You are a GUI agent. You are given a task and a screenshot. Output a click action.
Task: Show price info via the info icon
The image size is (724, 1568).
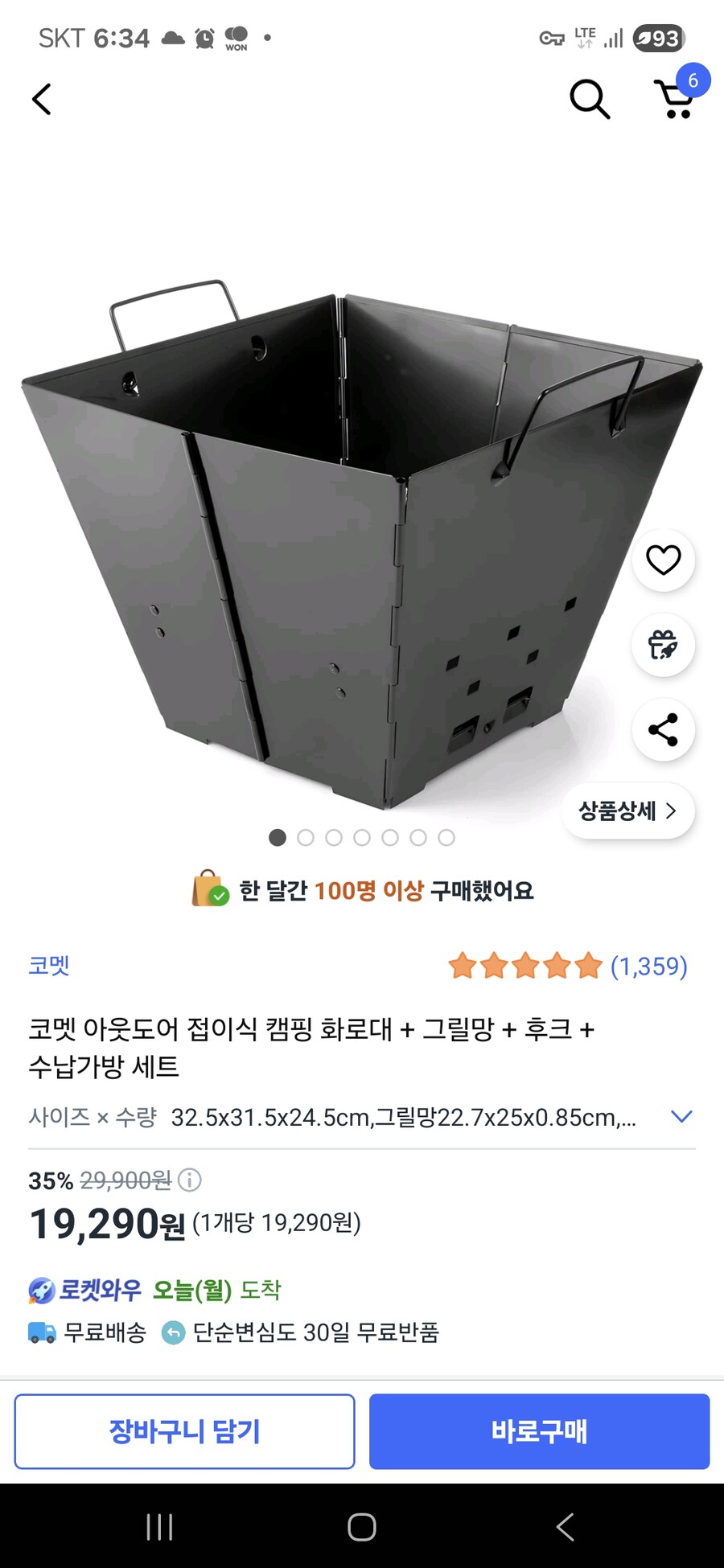pyautogui.click(x=190, y=1180)
